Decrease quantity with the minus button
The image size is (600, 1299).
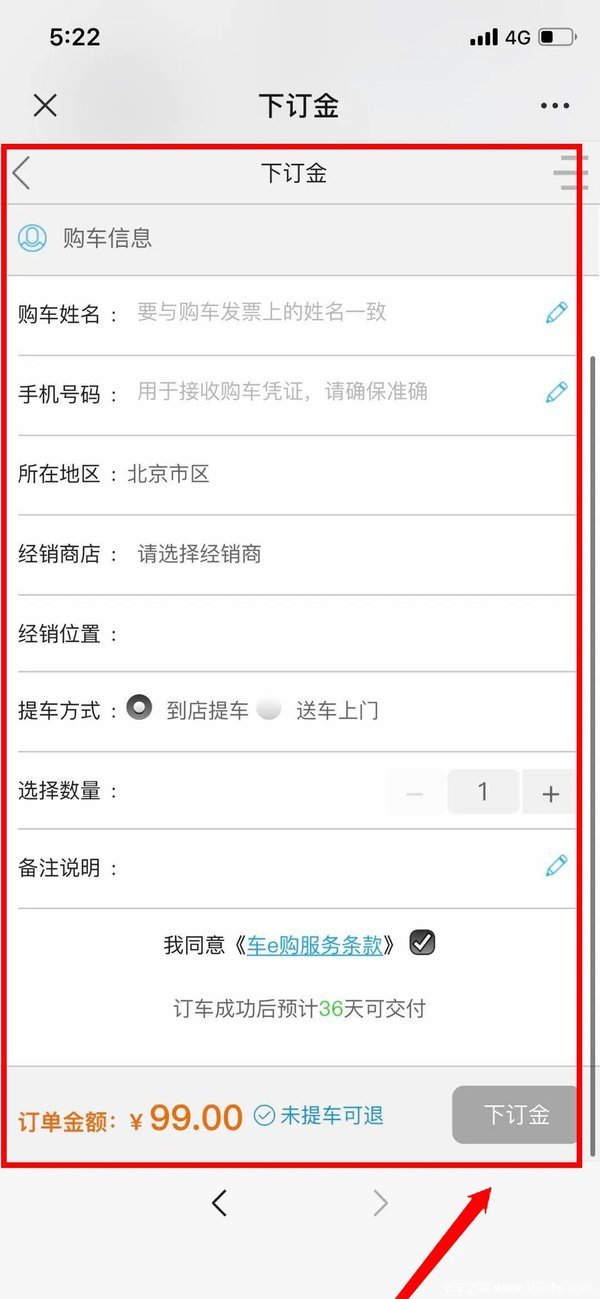[415, 793]
